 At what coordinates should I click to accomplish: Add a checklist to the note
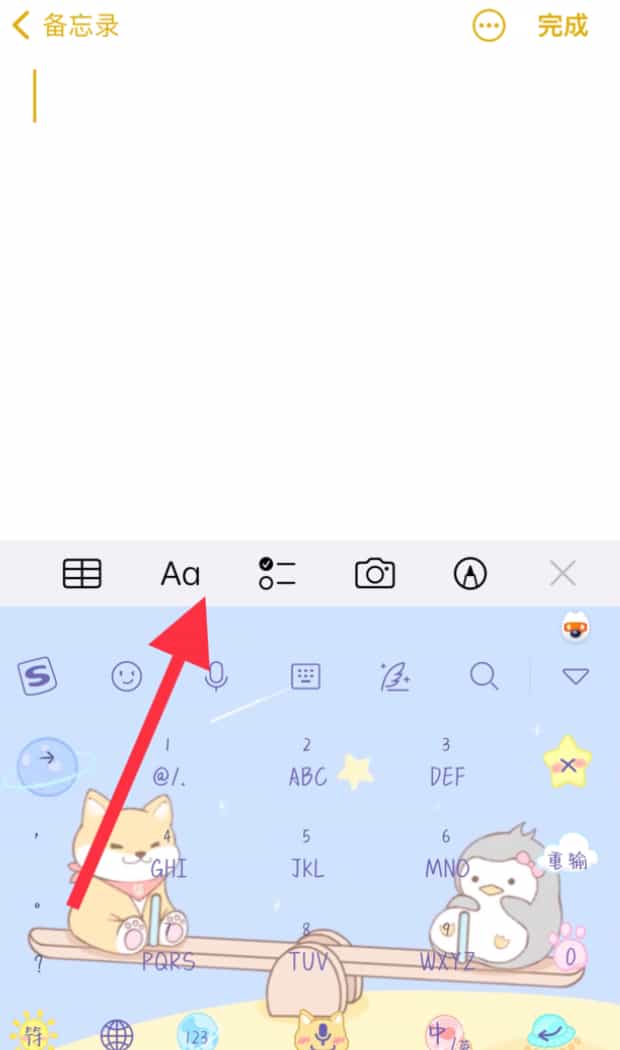(277, 573)
